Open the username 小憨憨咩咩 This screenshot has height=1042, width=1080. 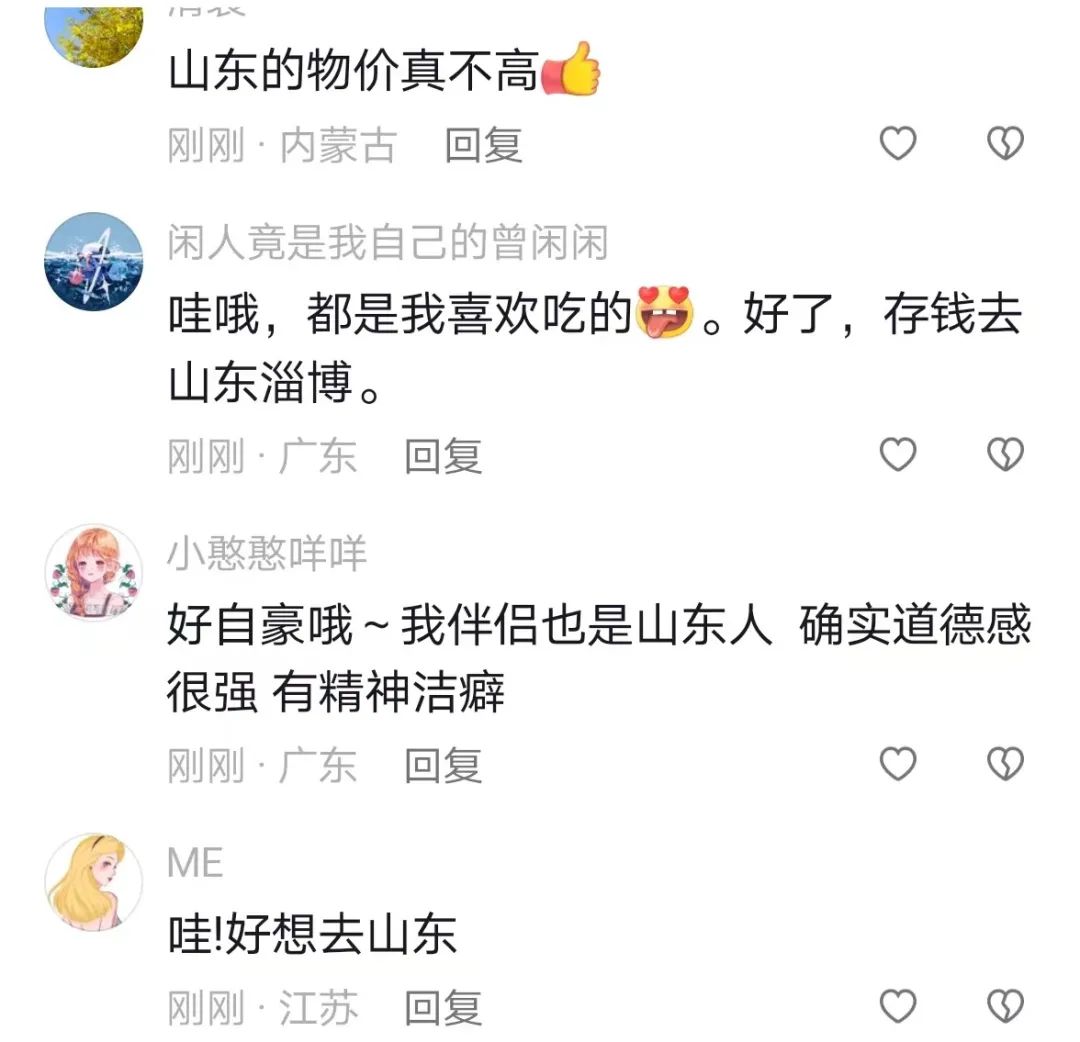pyautogui.click(x=267, y=553)
